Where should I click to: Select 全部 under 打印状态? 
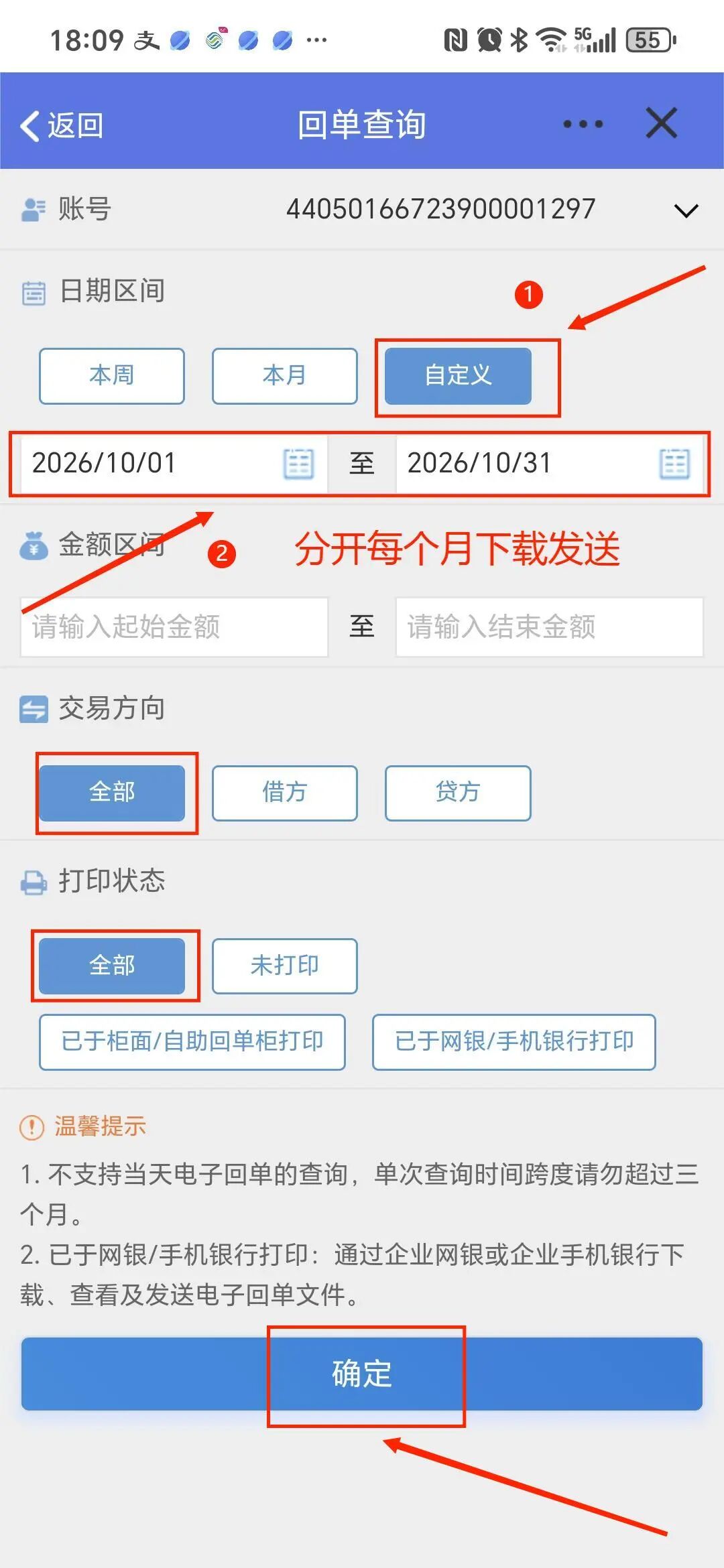[112, 966]
